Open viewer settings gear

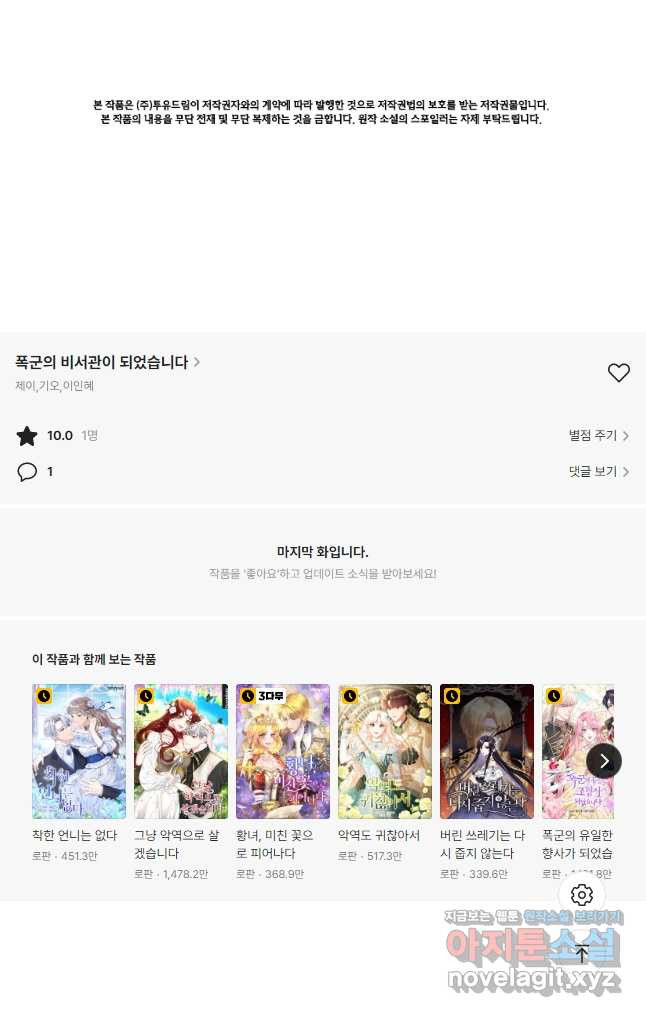[x=582, y=895]
